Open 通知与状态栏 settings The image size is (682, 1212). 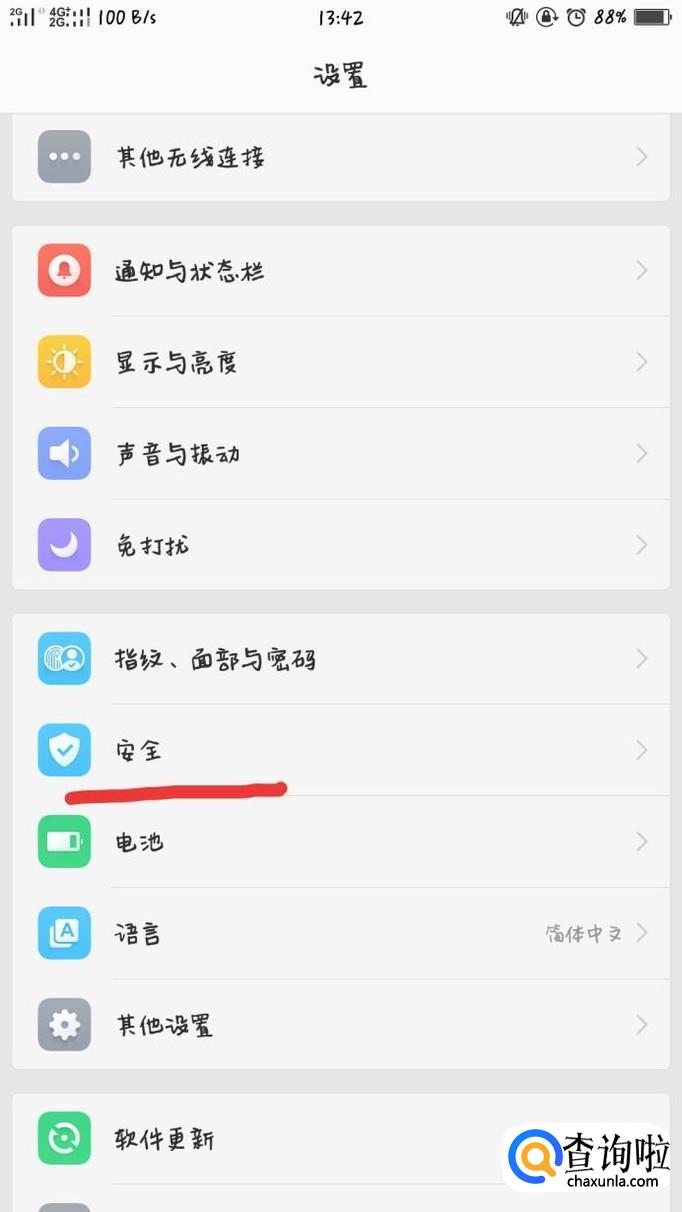[x=340, y=271]
